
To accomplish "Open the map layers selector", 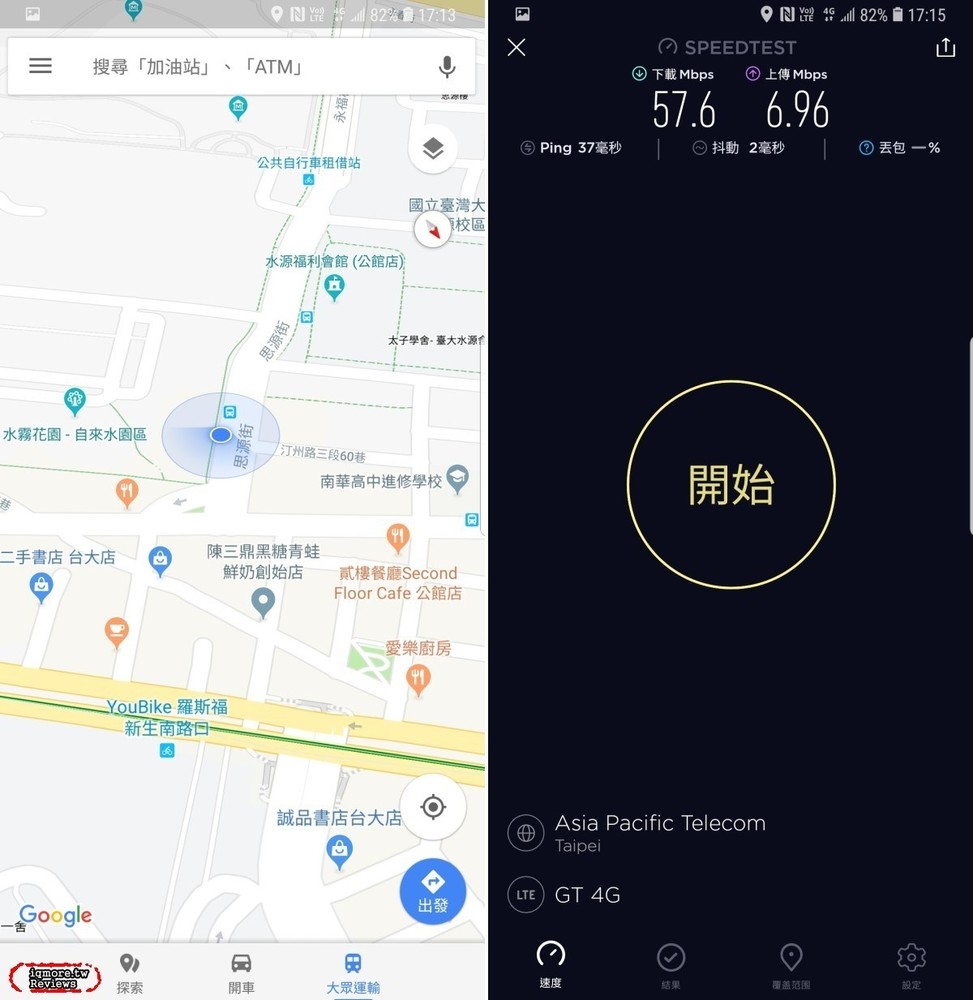I will pos(432,149).
